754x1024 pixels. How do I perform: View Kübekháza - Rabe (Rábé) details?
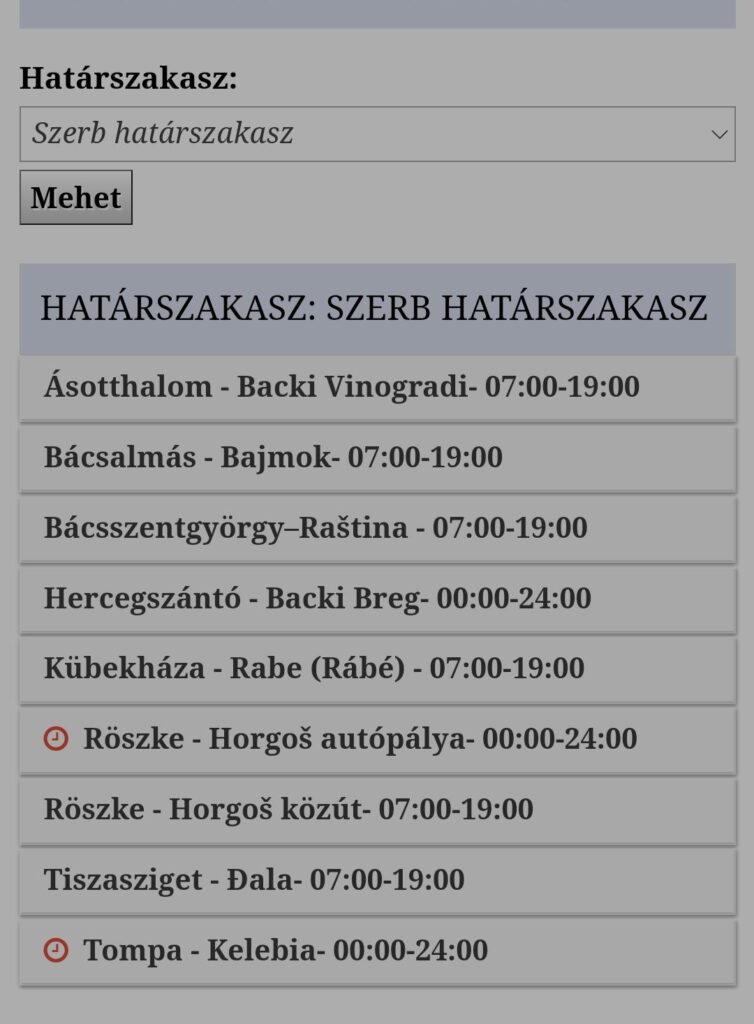point(314,668)
